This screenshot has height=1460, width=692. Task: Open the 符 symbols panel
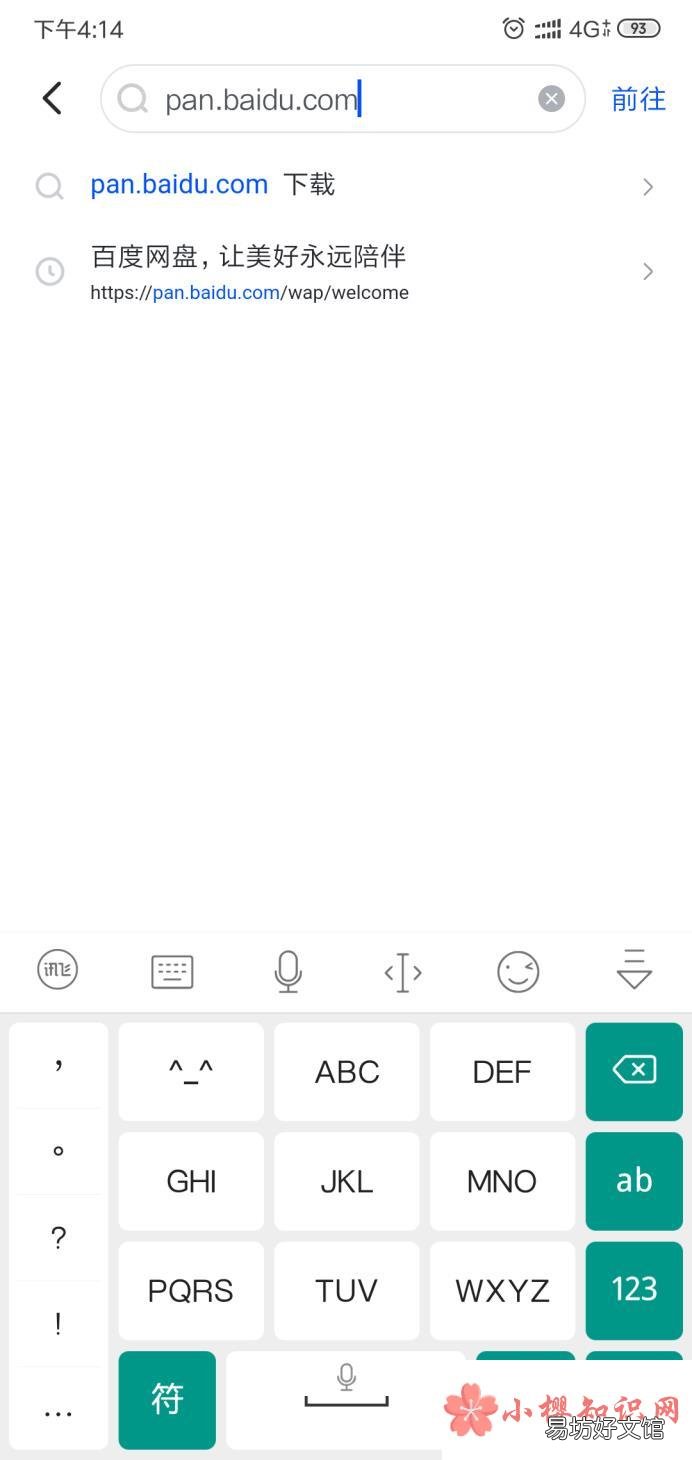click(167, 1399)
